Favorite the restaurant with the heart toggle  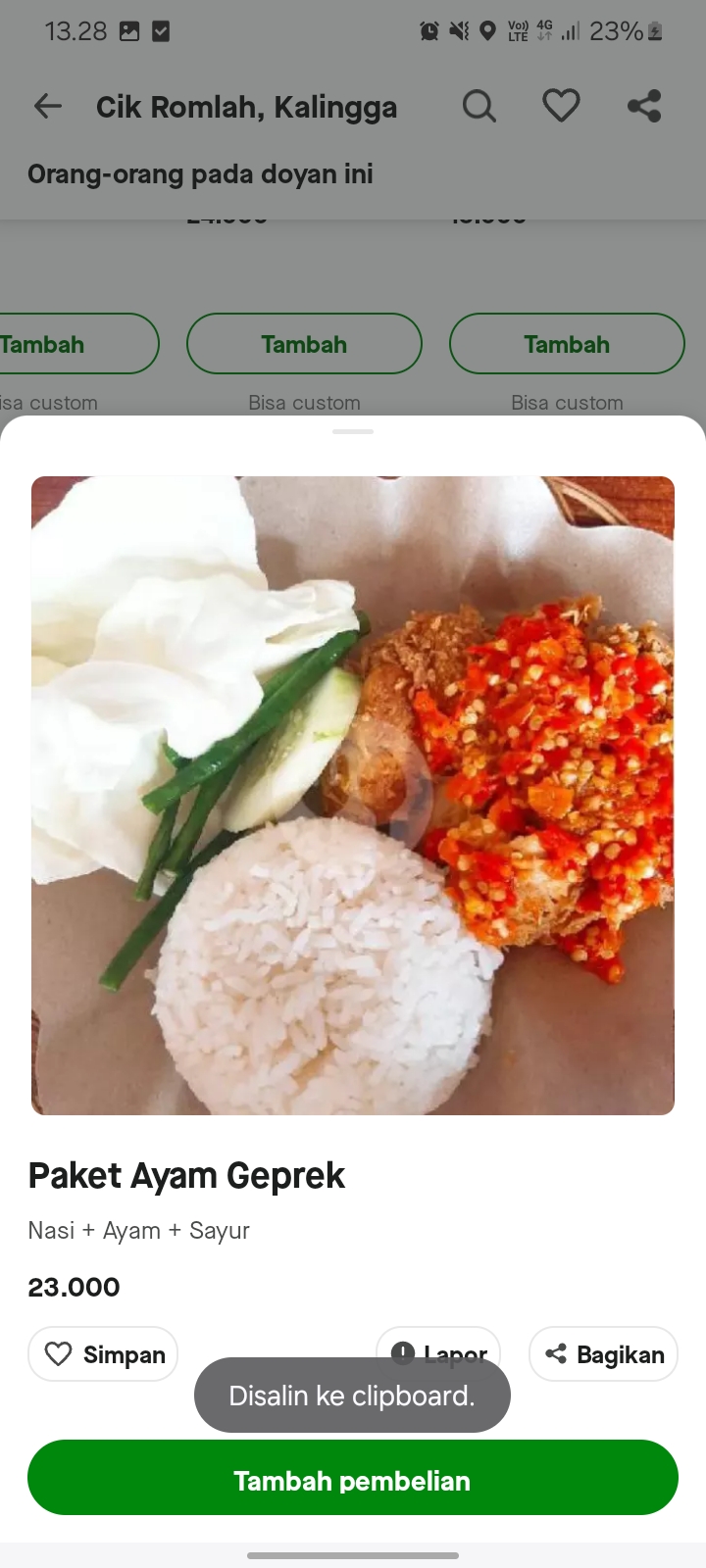click(561, 105)
